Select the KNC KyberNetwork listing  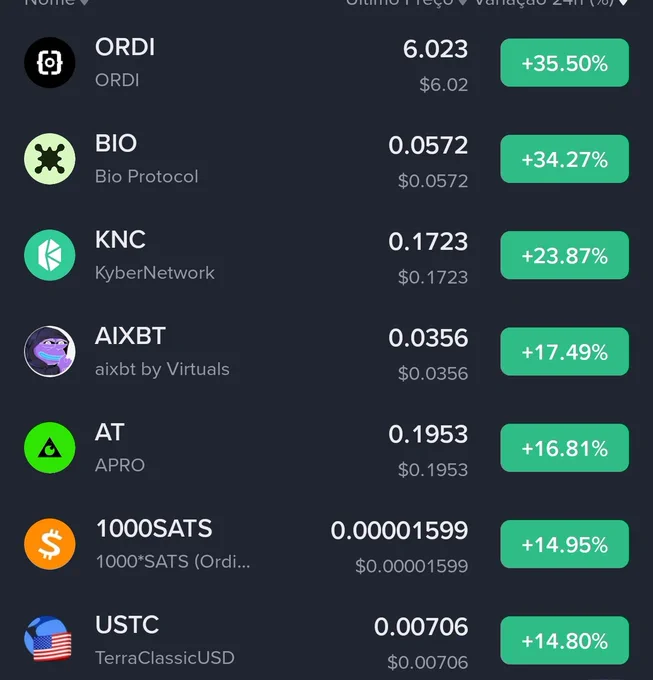point(326,255)
